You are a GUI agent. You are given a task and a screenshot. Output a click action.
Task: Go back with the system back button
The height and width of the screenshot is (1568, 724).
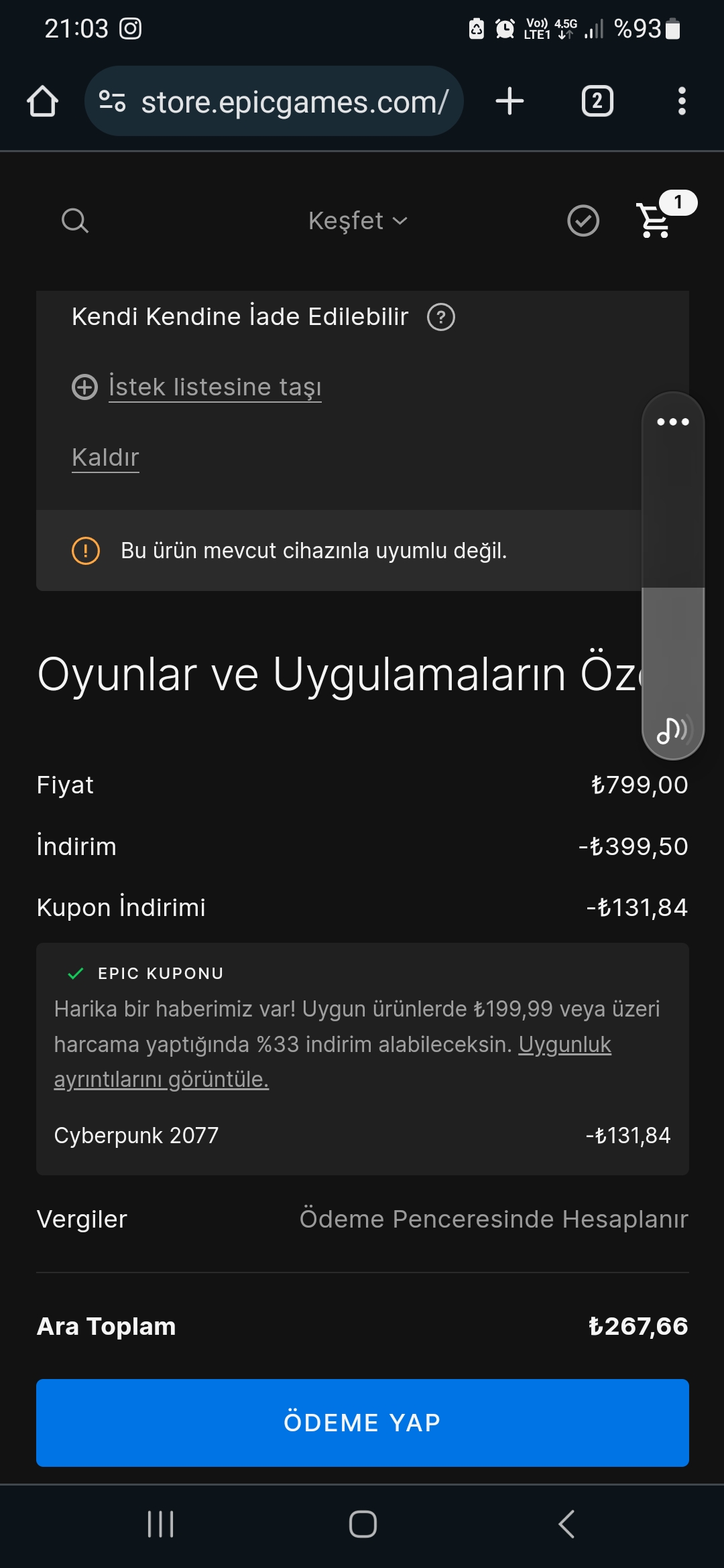(x=566, y=1524)
